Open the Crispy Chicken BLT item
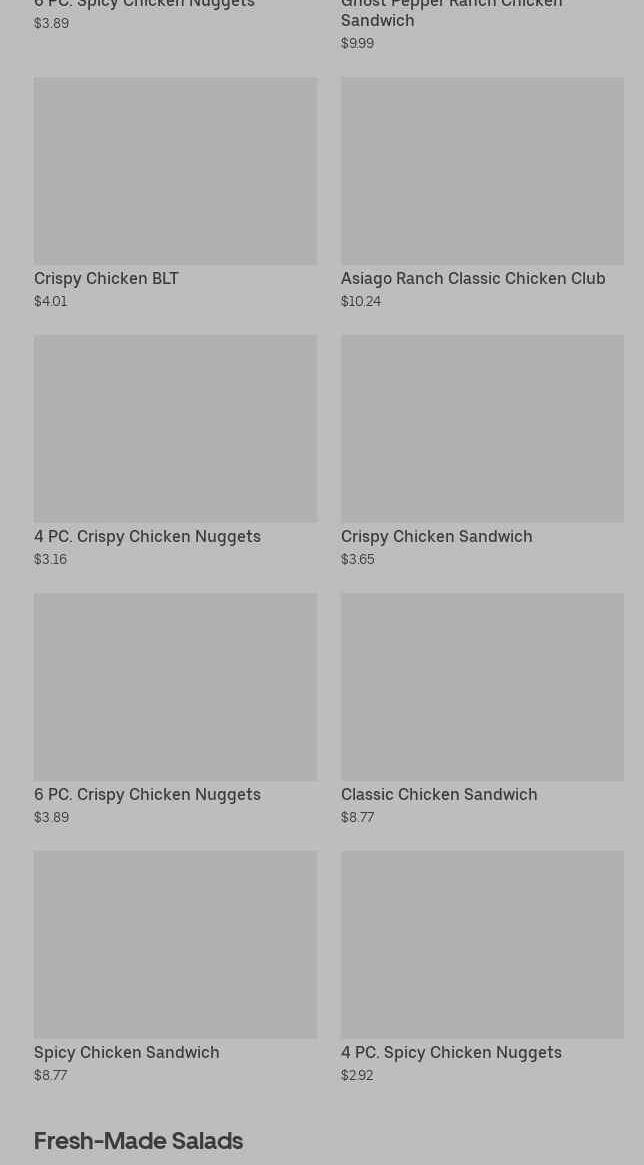 tap(175, 193)
